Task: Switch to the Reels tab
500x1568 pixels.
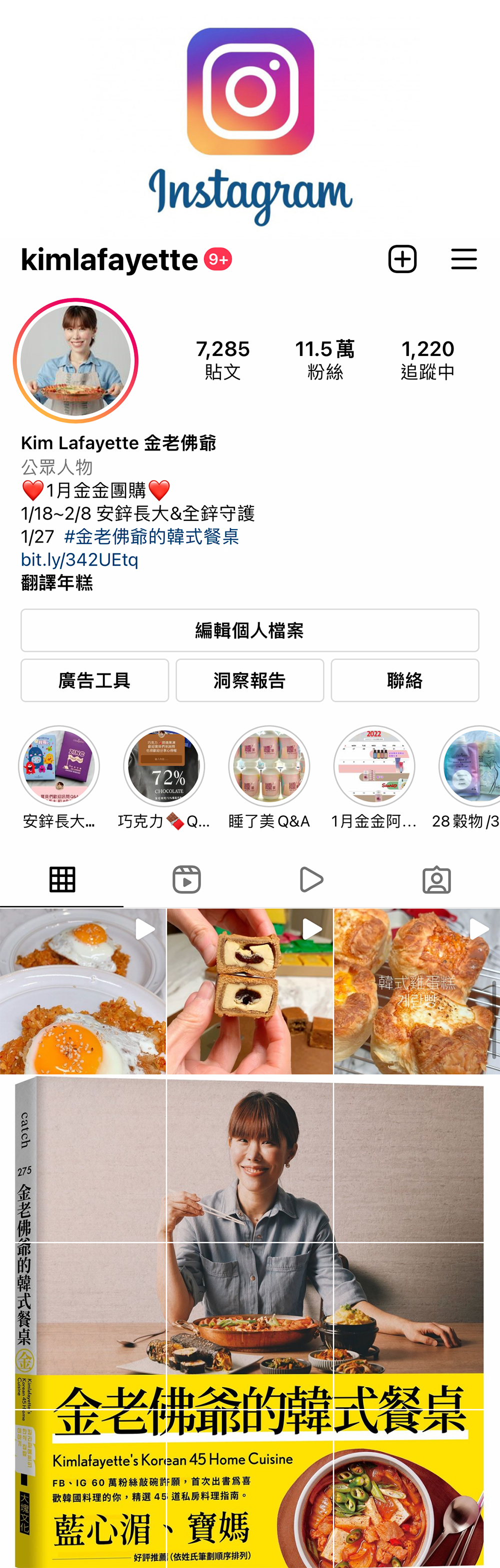Action: click(x=186, y=879)
